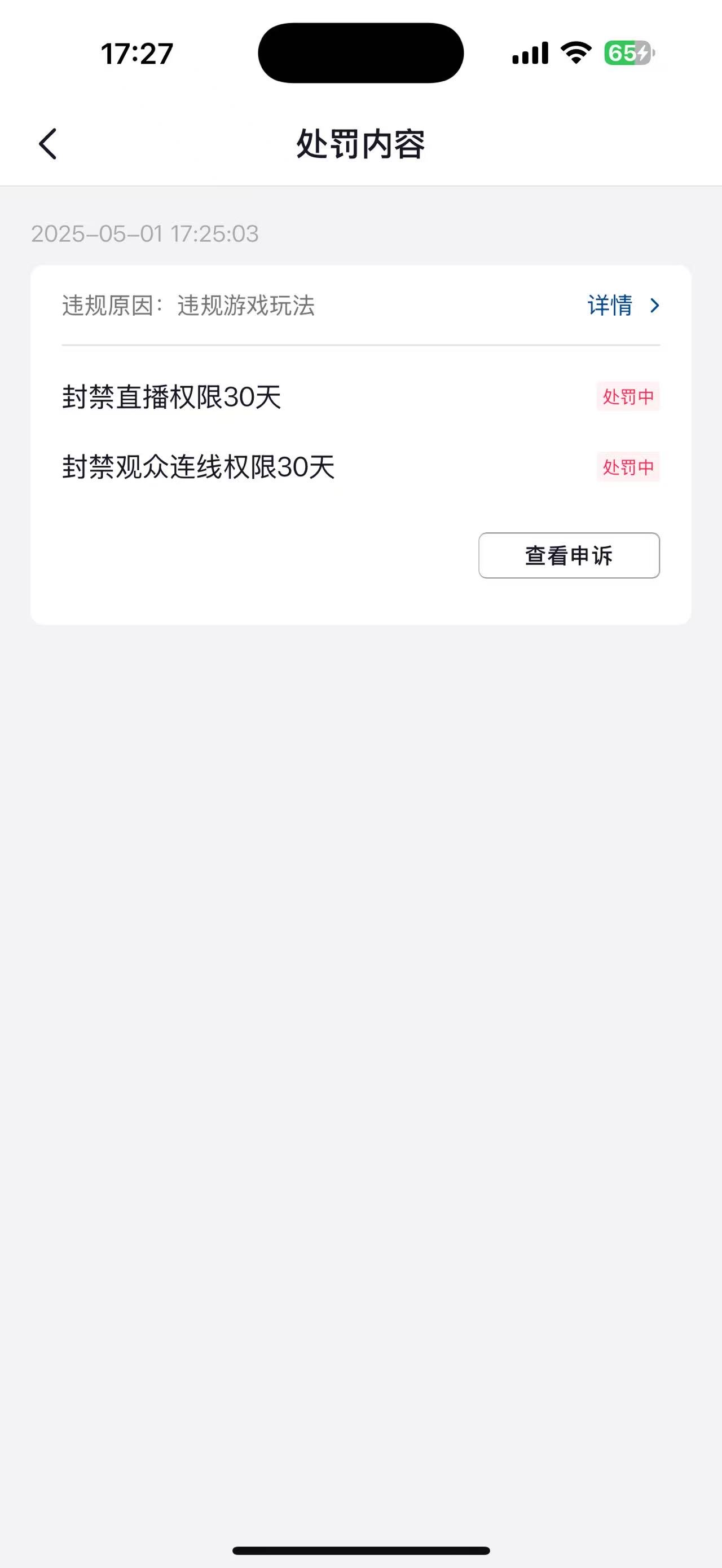Open 详情 for the violation reason
Screen dimensions: 722x1568
click(x=623, y=305)
